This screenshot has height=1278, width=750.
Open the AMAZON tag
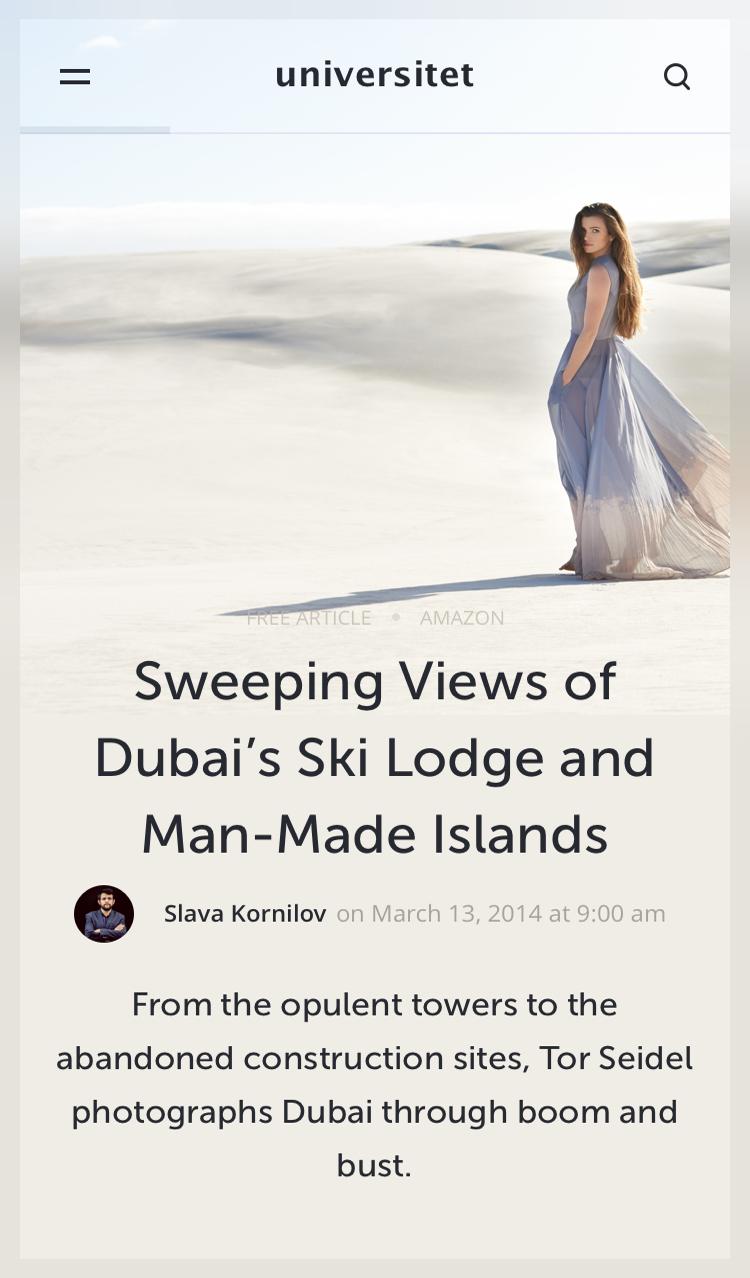click(462, 618)
